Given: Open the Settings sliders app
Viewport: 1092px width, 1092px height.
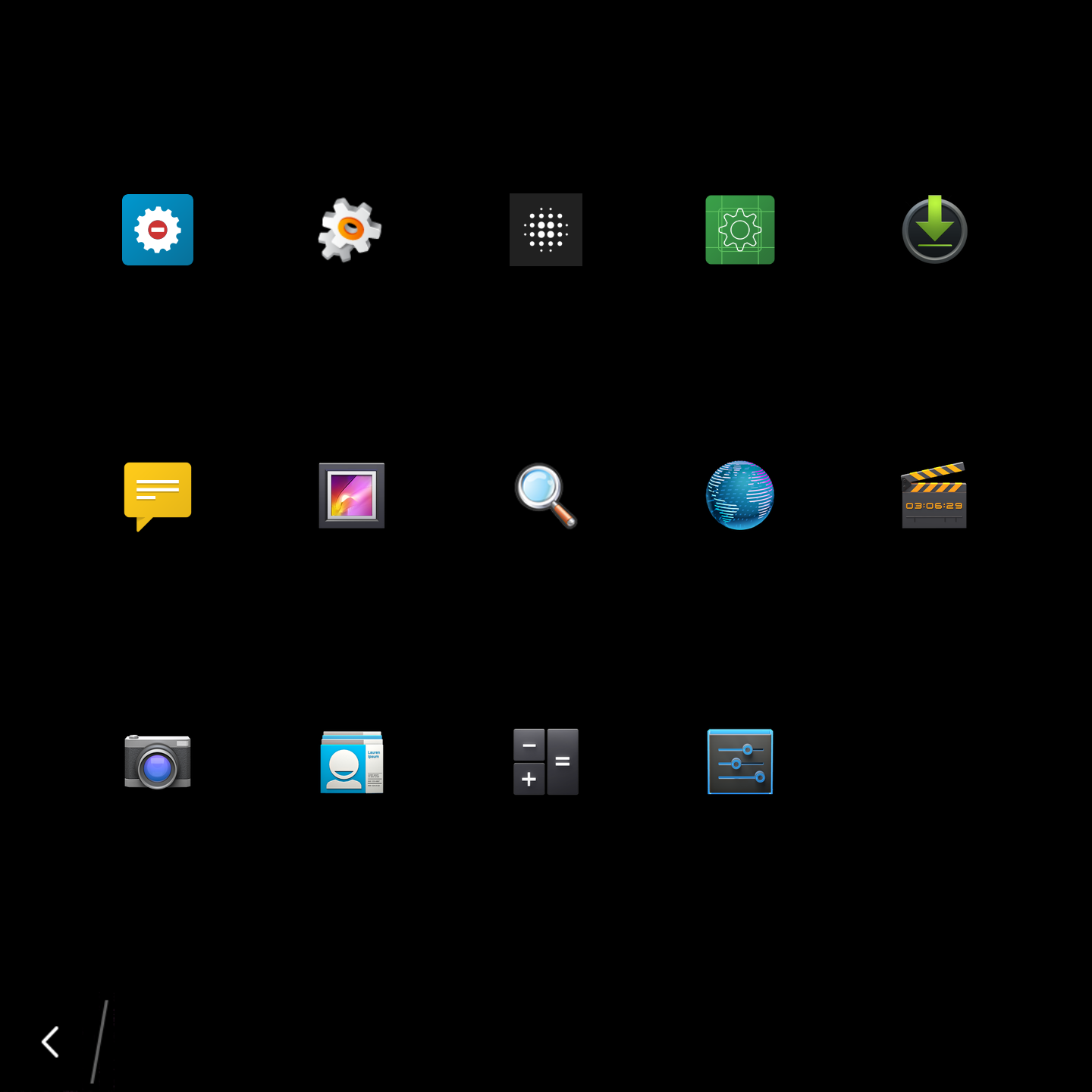Looking at the screenshot, I should click(x=740, y=762).
